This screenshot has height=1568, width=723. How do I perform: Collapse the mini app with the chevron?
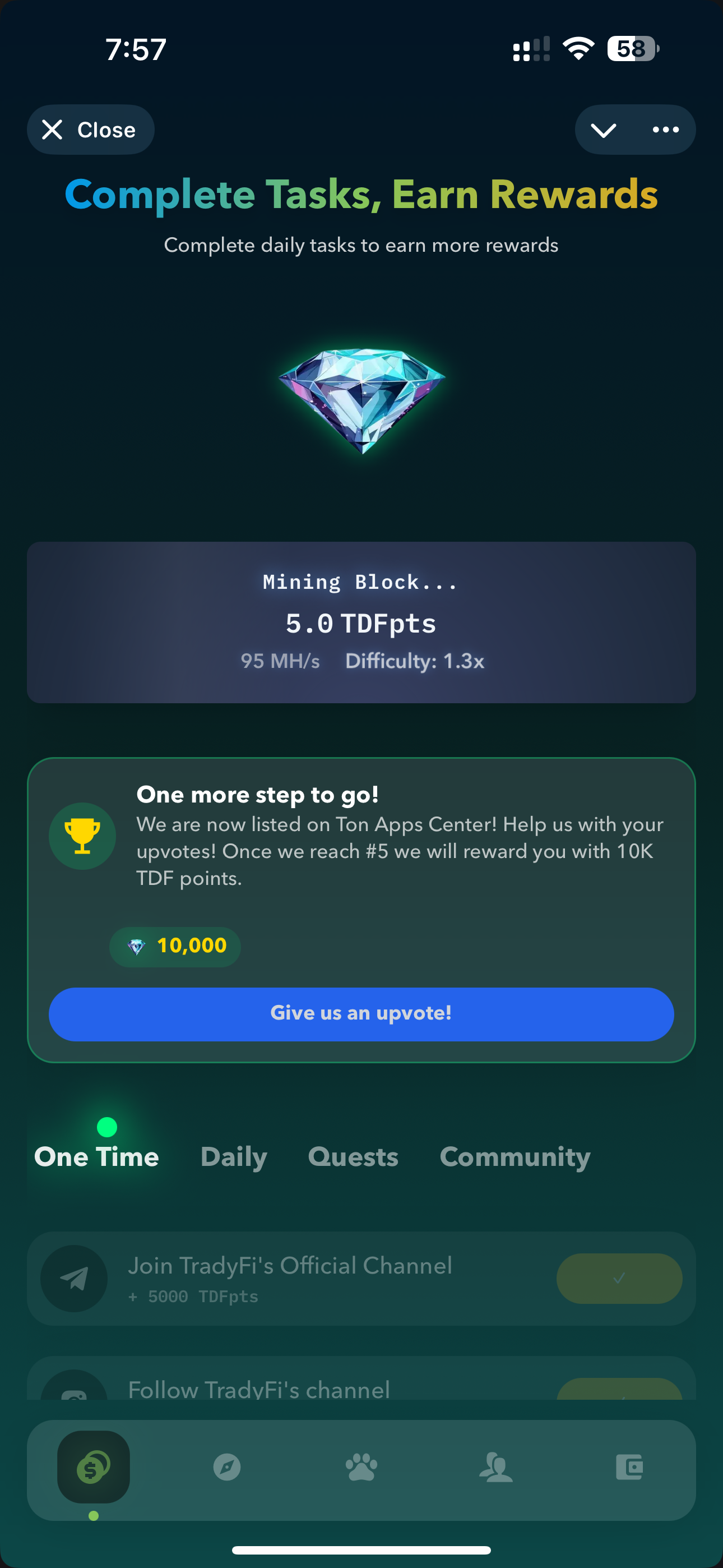tap(604, 129)
